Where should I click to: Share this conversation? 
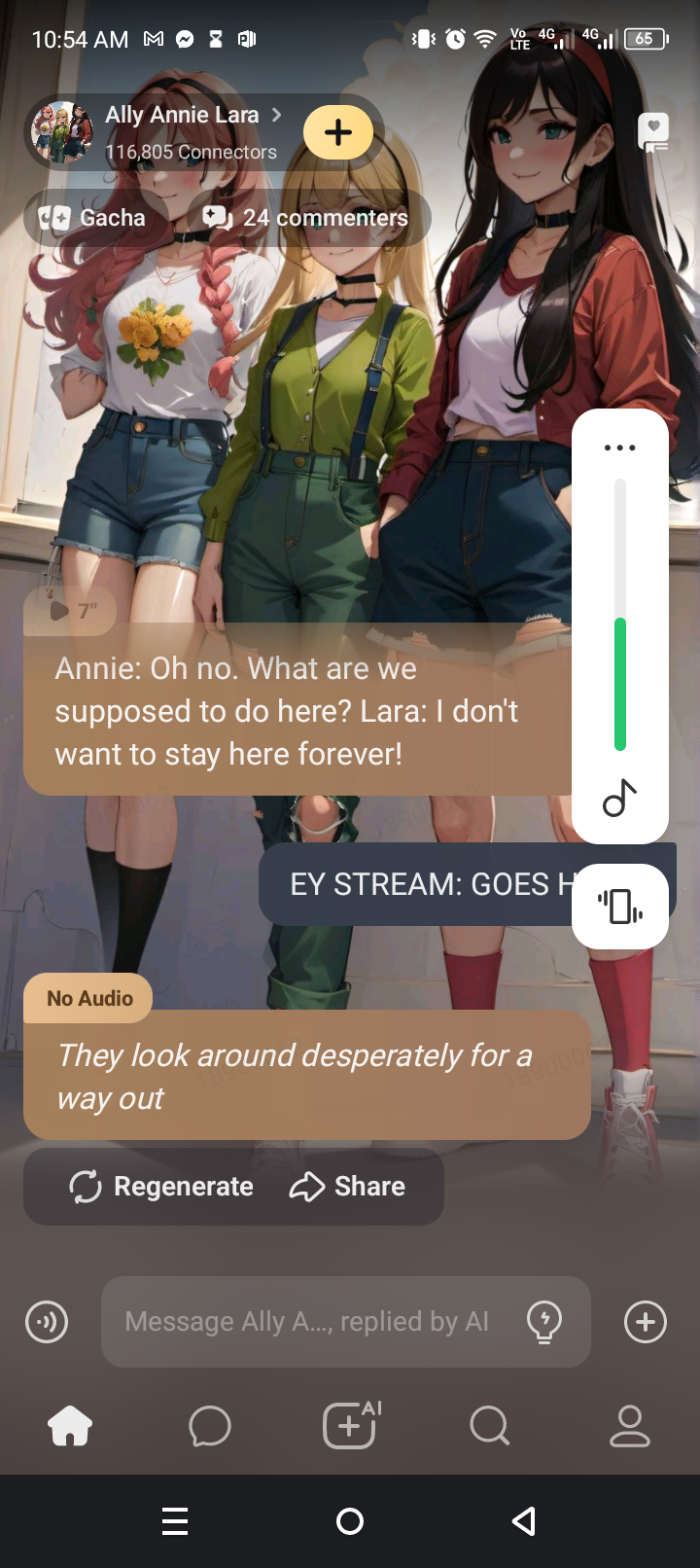pyautogui.click(x=348, y=1187)
